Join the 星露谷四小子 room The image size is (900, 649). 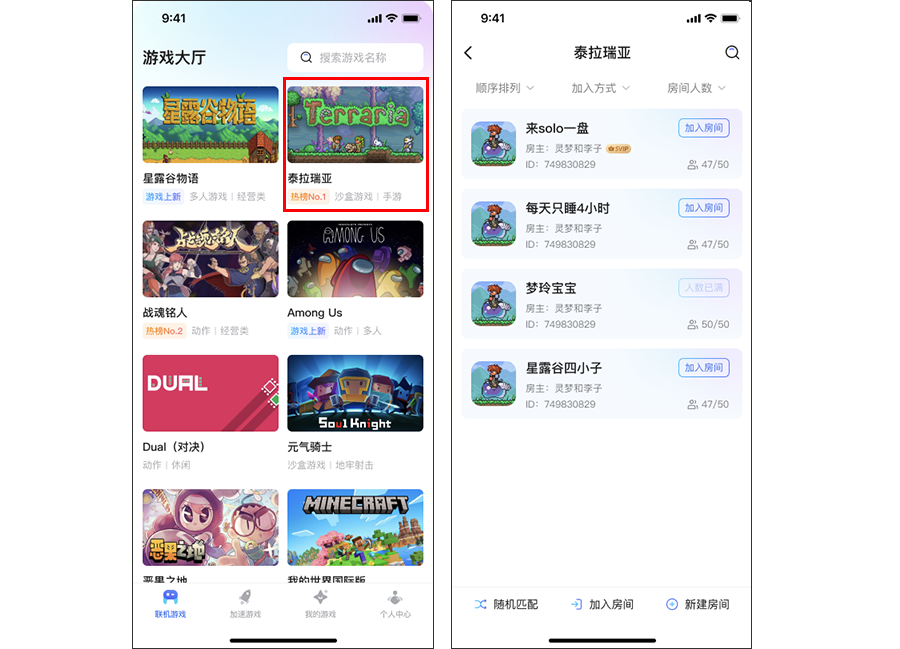pos(703,368)
